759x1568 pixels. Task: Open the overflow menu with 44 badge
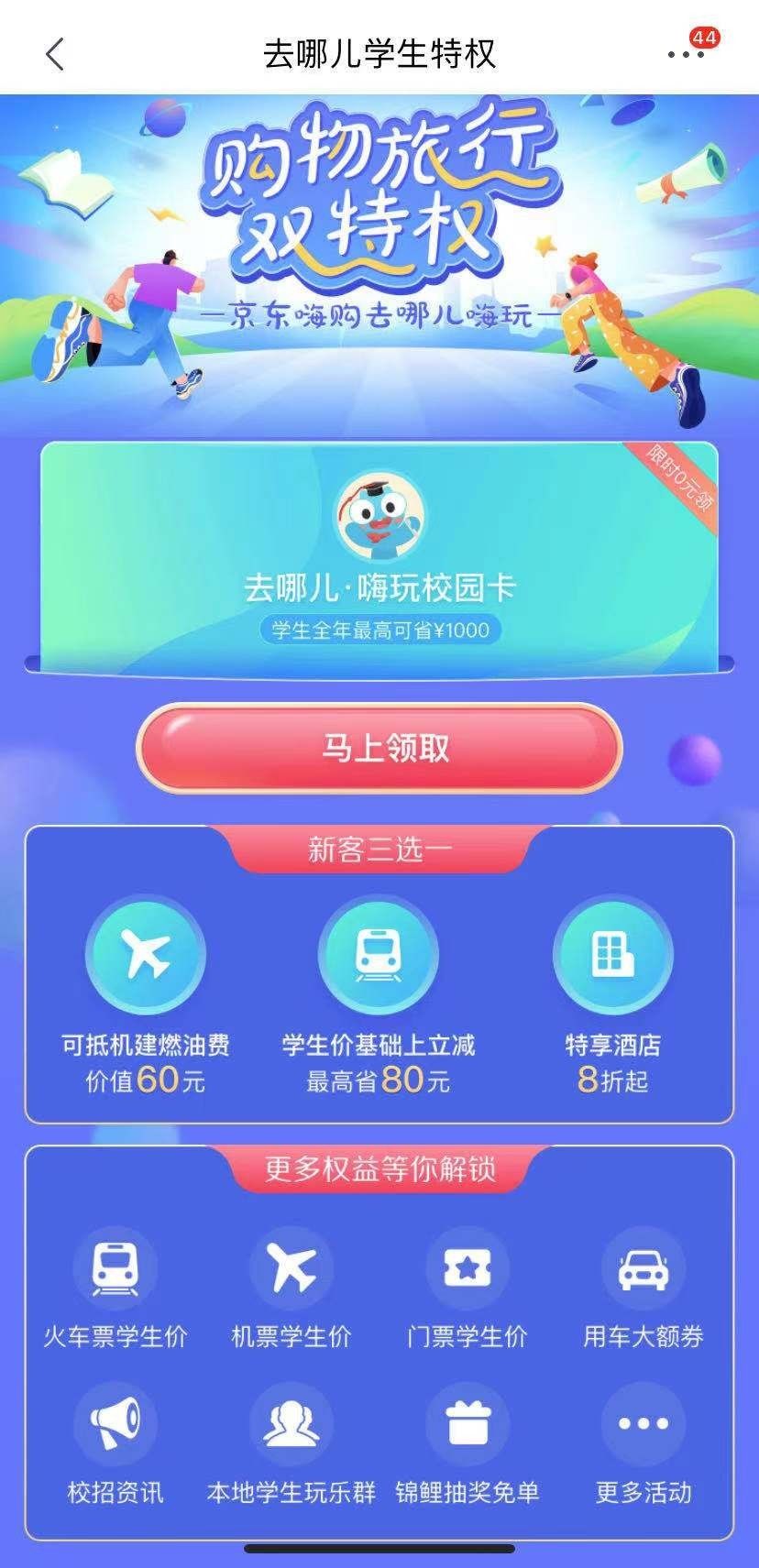coord(687,54)
